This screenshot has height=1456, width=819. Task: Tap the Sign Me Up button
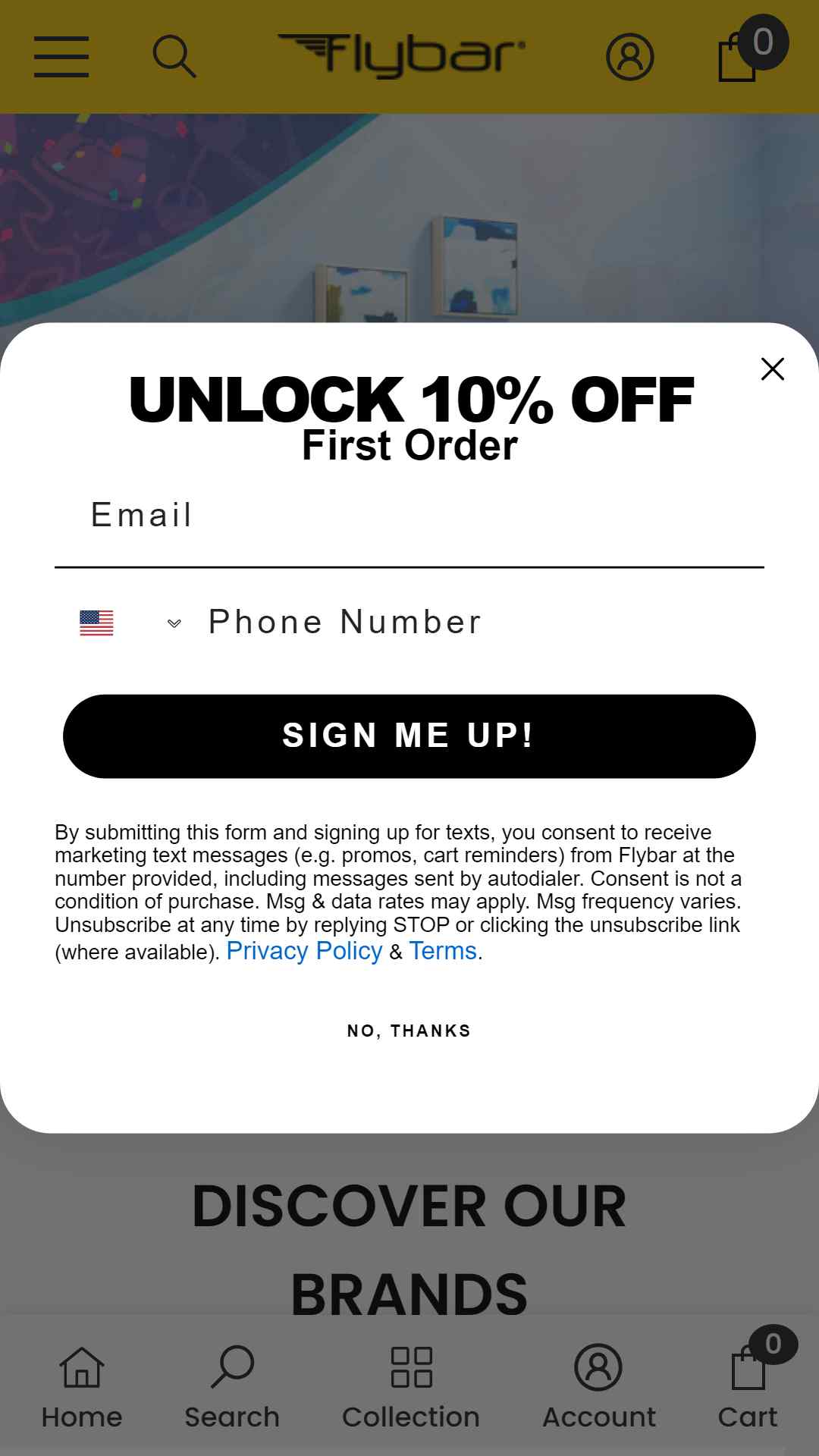(x=409, y=736)
